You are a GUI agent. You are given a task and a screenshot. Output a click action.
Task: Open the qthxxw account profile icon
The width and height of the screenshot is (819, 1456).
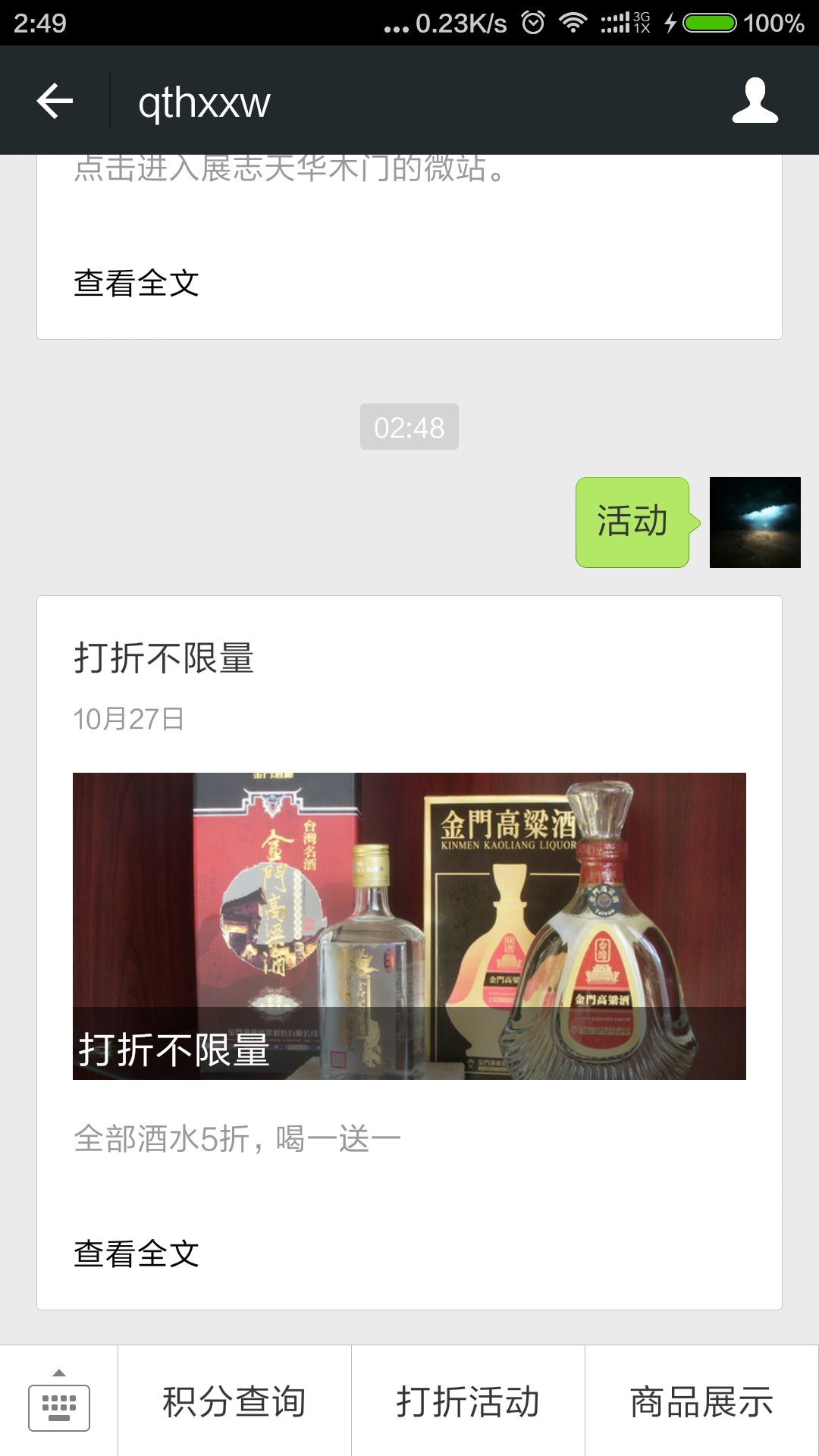pos(755,101)
